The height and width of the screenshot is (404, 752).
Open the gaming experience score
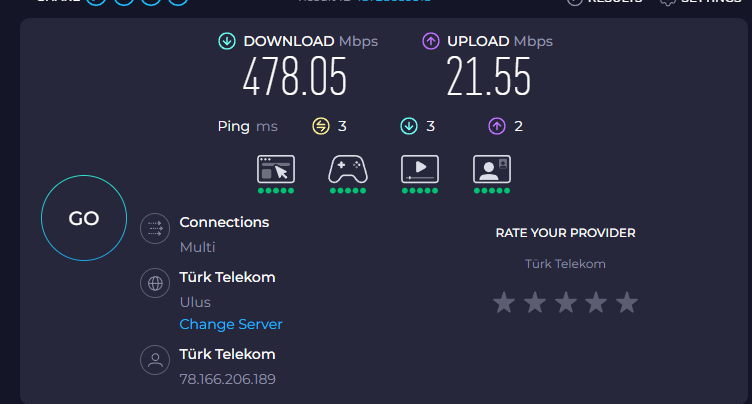coord(348,172)
